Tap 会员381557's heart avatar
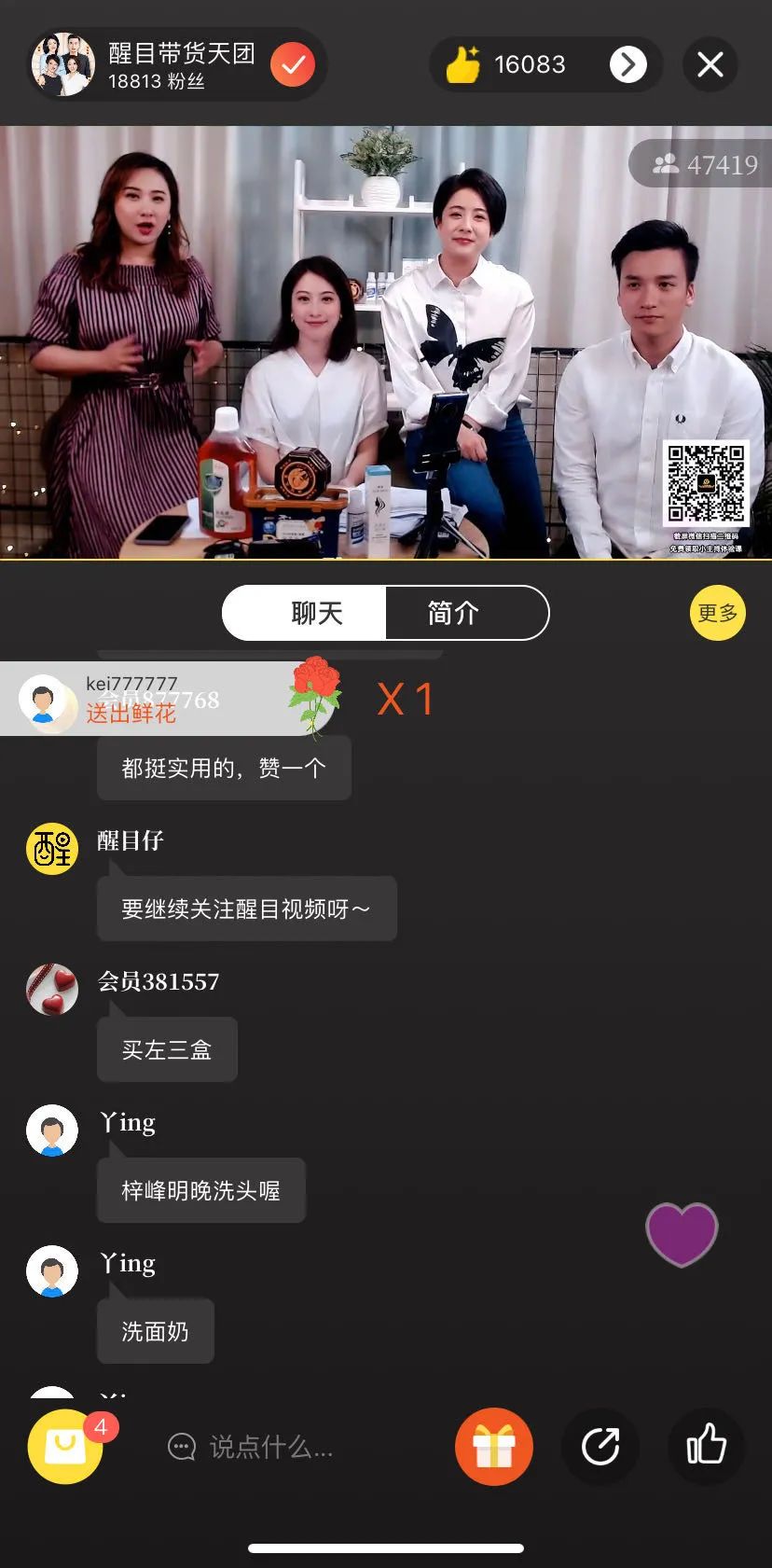Image resolution: width=772 pixels, height=1568 pixels. click(51, 989)
